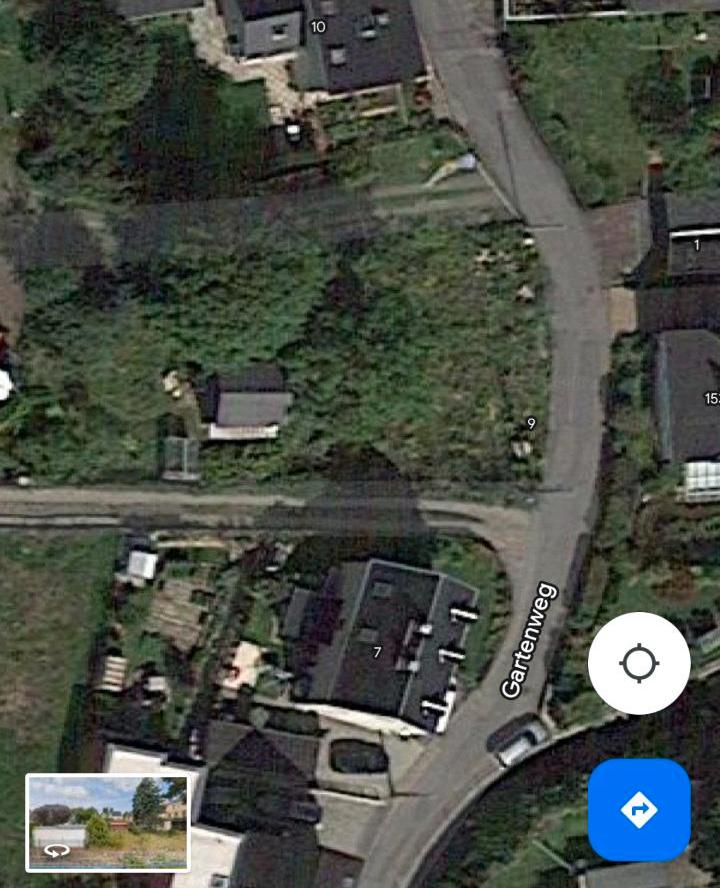Open the Street View preview thumbnail
Viewport: 720px width, 888px height.
pyautogui.click(x=108, y=822)
